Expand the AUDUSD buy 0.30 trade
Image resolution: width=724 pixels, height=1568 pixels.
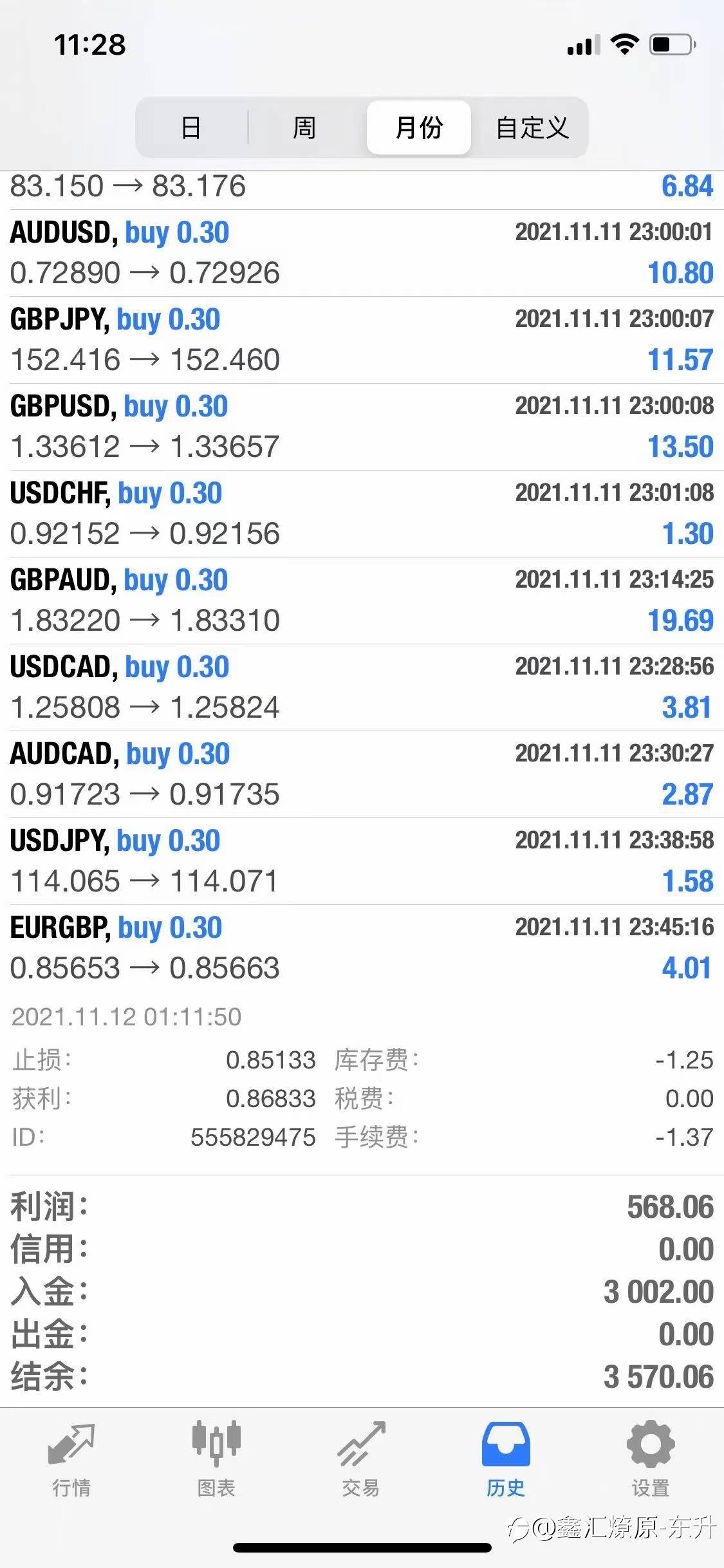(x=362, y=253)
